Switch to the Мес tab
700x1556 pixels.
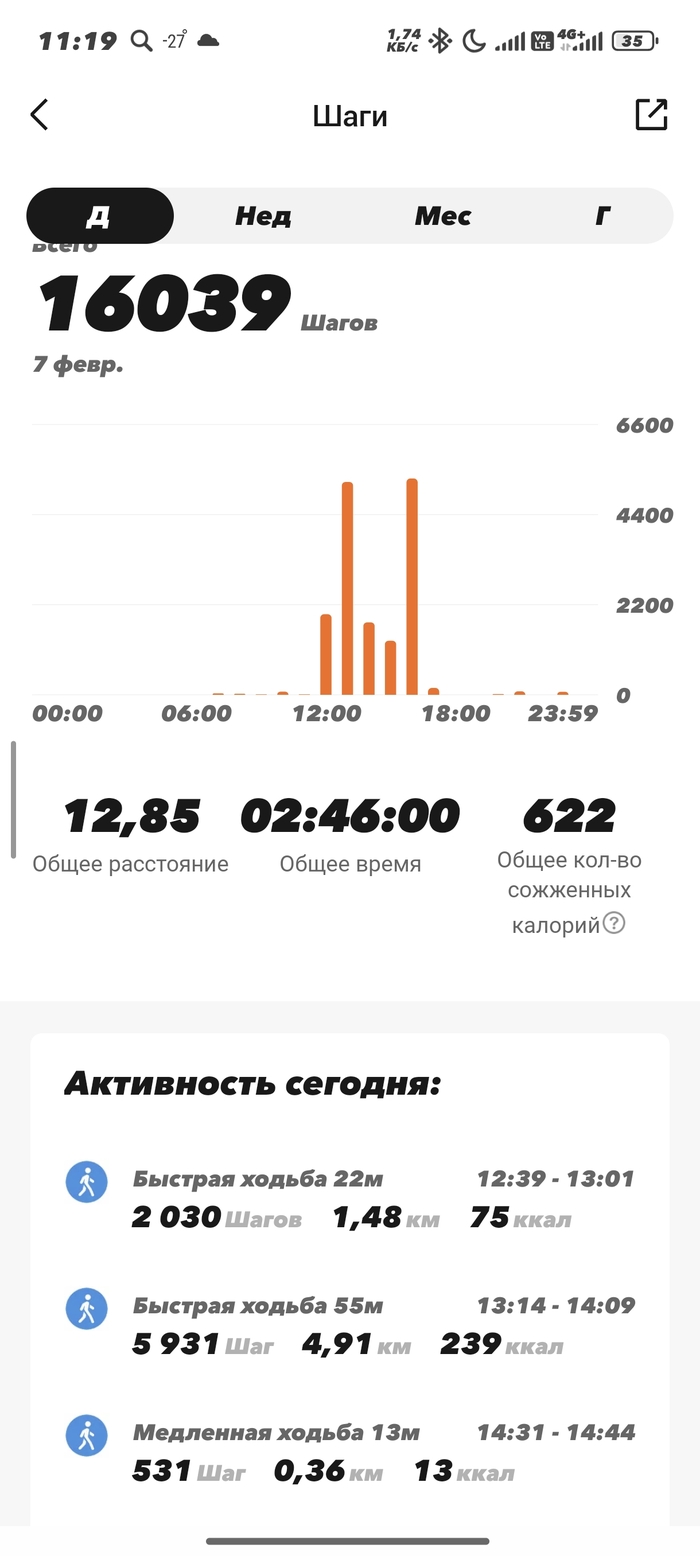pos(443,216)
